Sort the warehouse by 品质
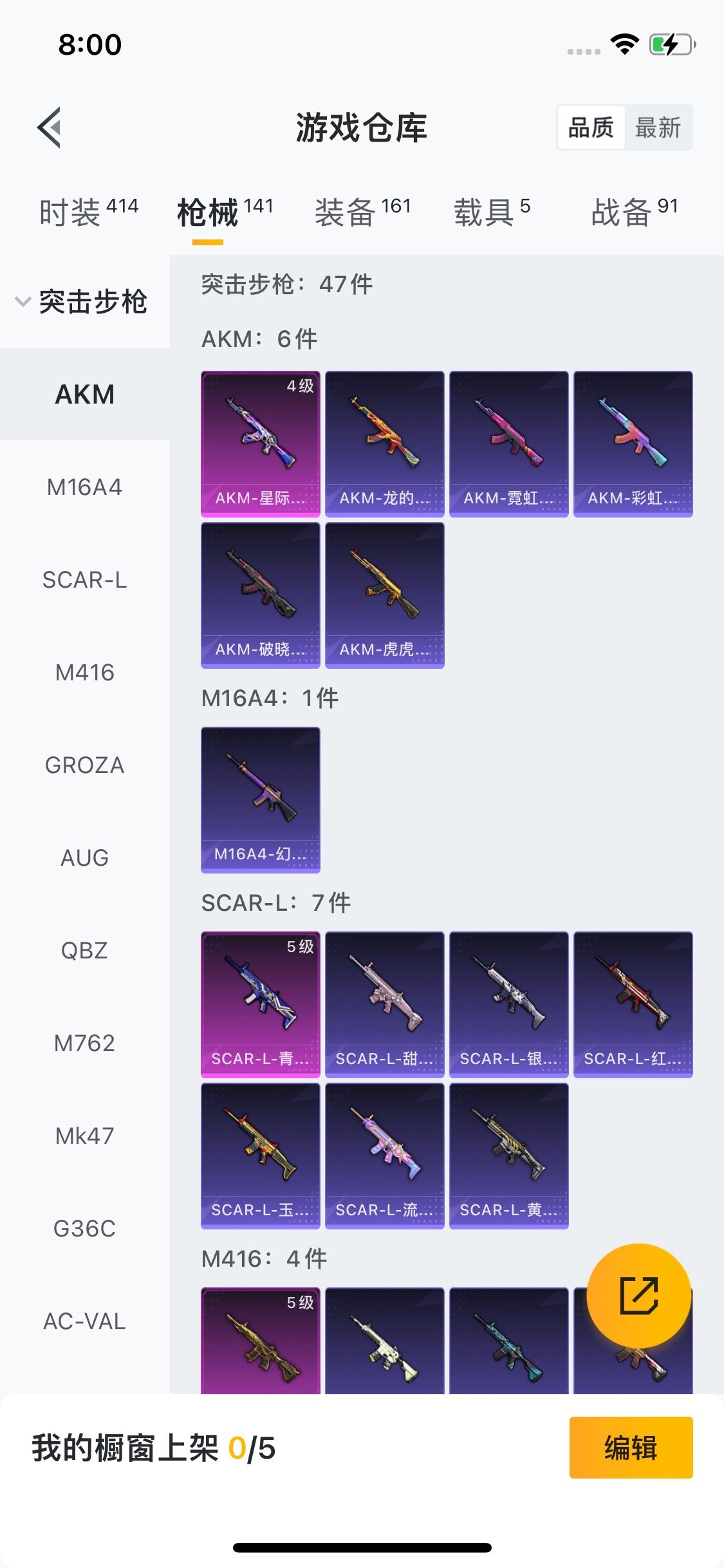This screenshot has height=1568, width=724. 591,127
